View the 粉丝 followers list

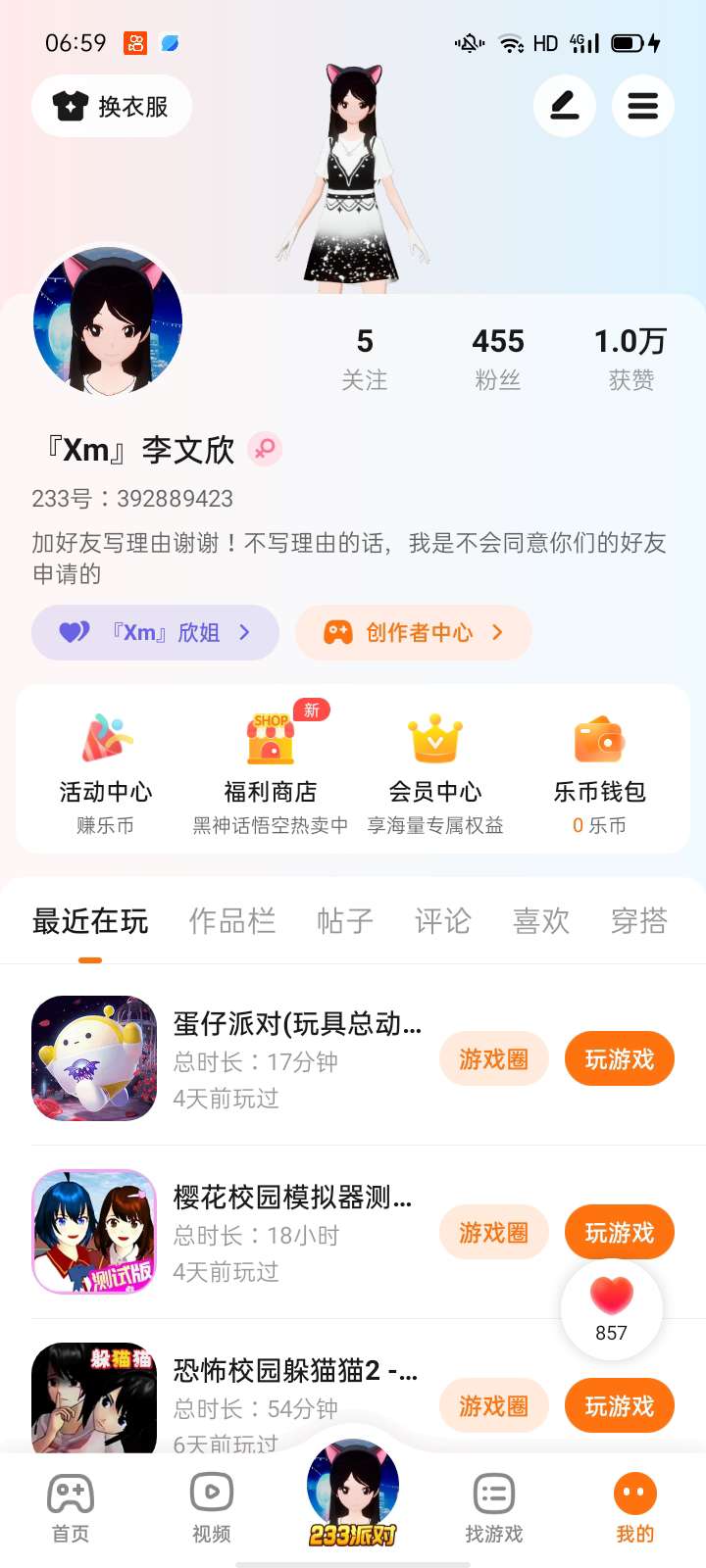[x=498, y=359]
